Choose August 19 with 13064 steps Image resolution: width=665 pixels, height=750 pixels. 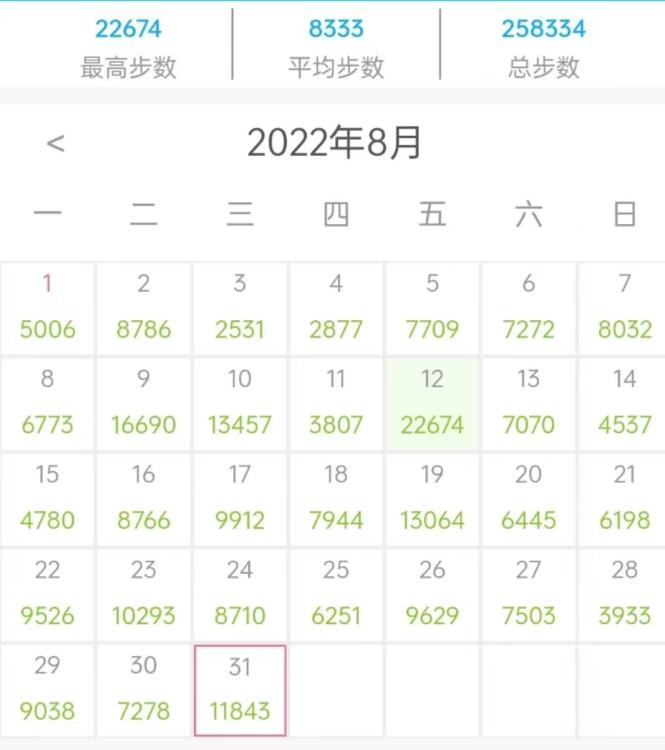432,498
